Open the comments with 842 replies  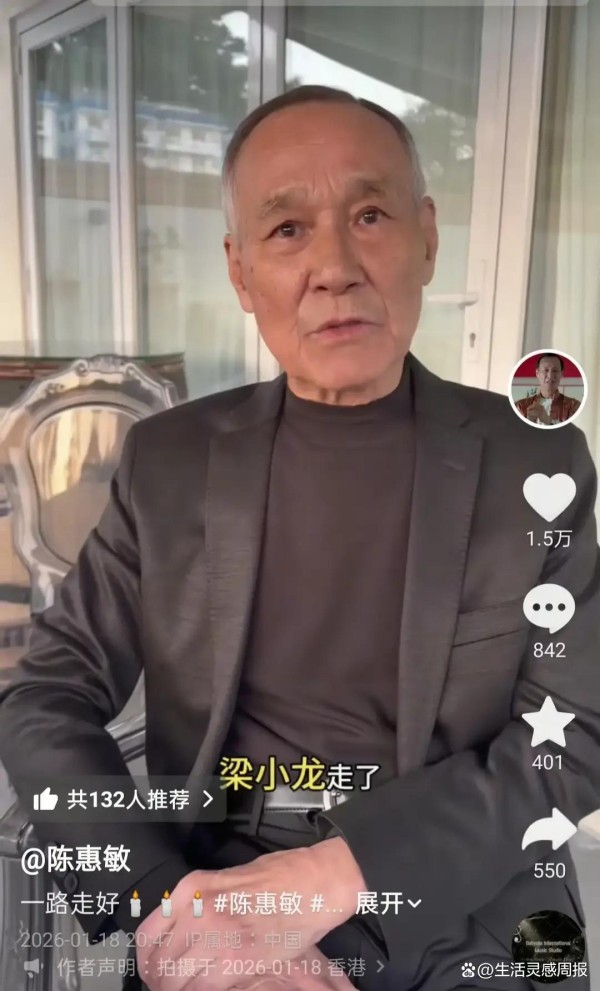point(549,608)
